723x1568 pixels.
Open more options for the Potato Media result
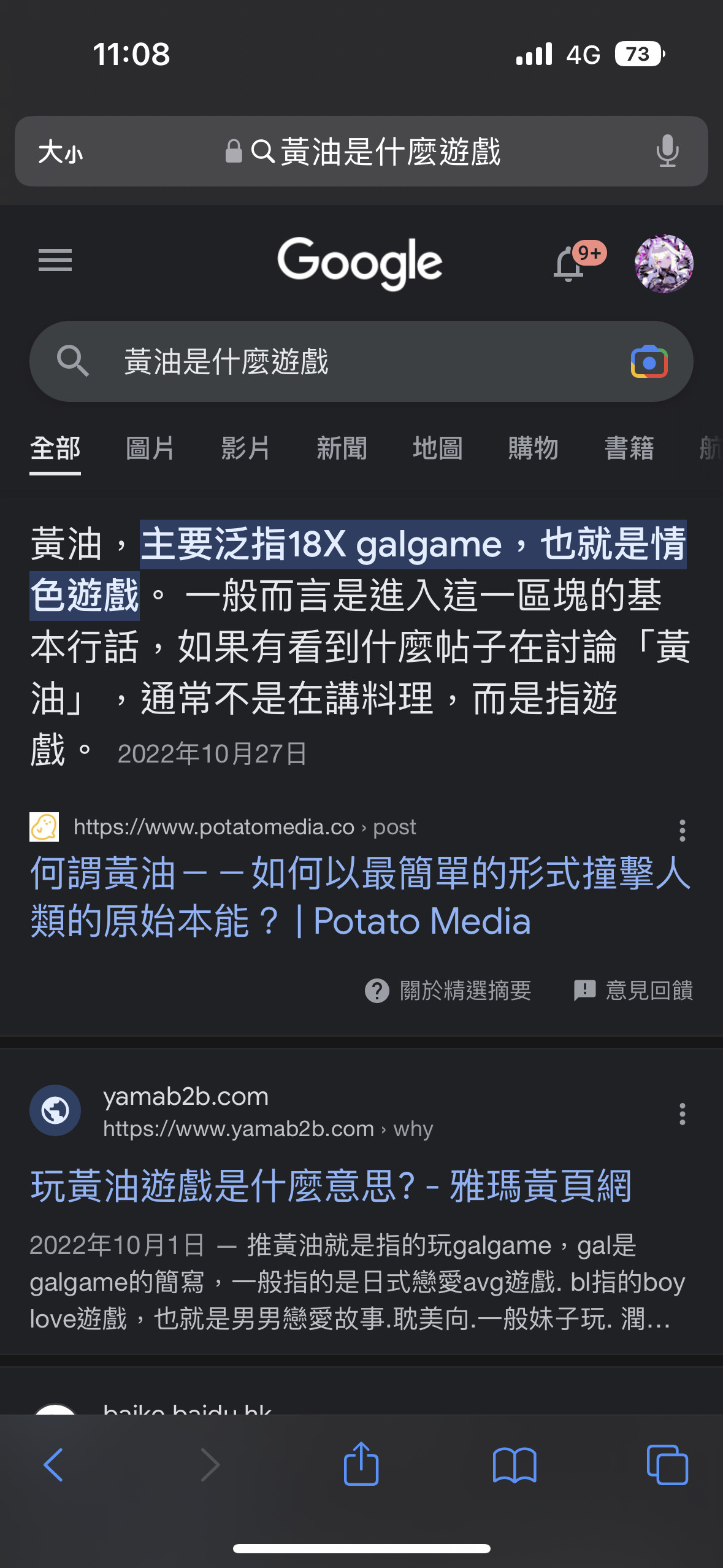pyautogui.click(x=682, y=830)
